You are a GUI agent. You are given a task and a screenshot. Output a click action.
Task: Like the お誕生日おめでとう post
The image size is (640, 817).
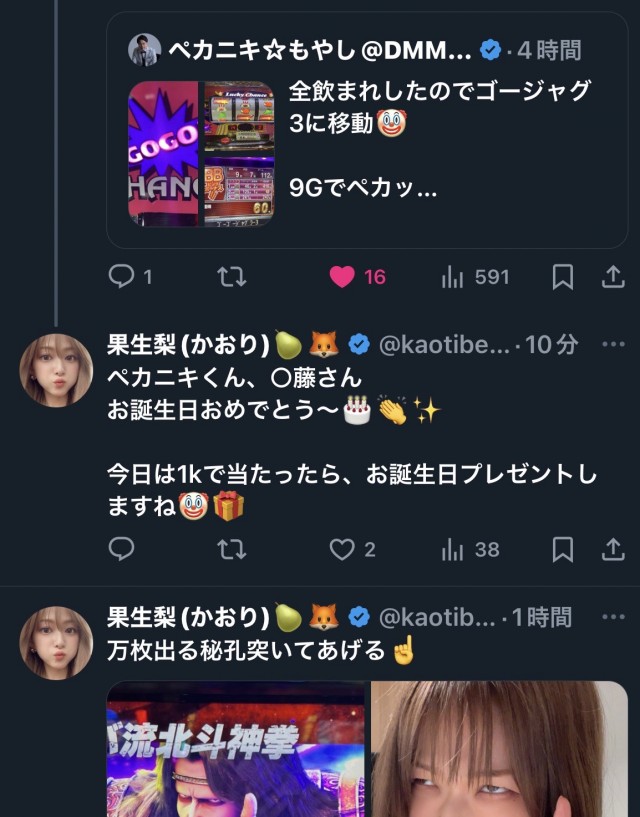click(343, 549)
